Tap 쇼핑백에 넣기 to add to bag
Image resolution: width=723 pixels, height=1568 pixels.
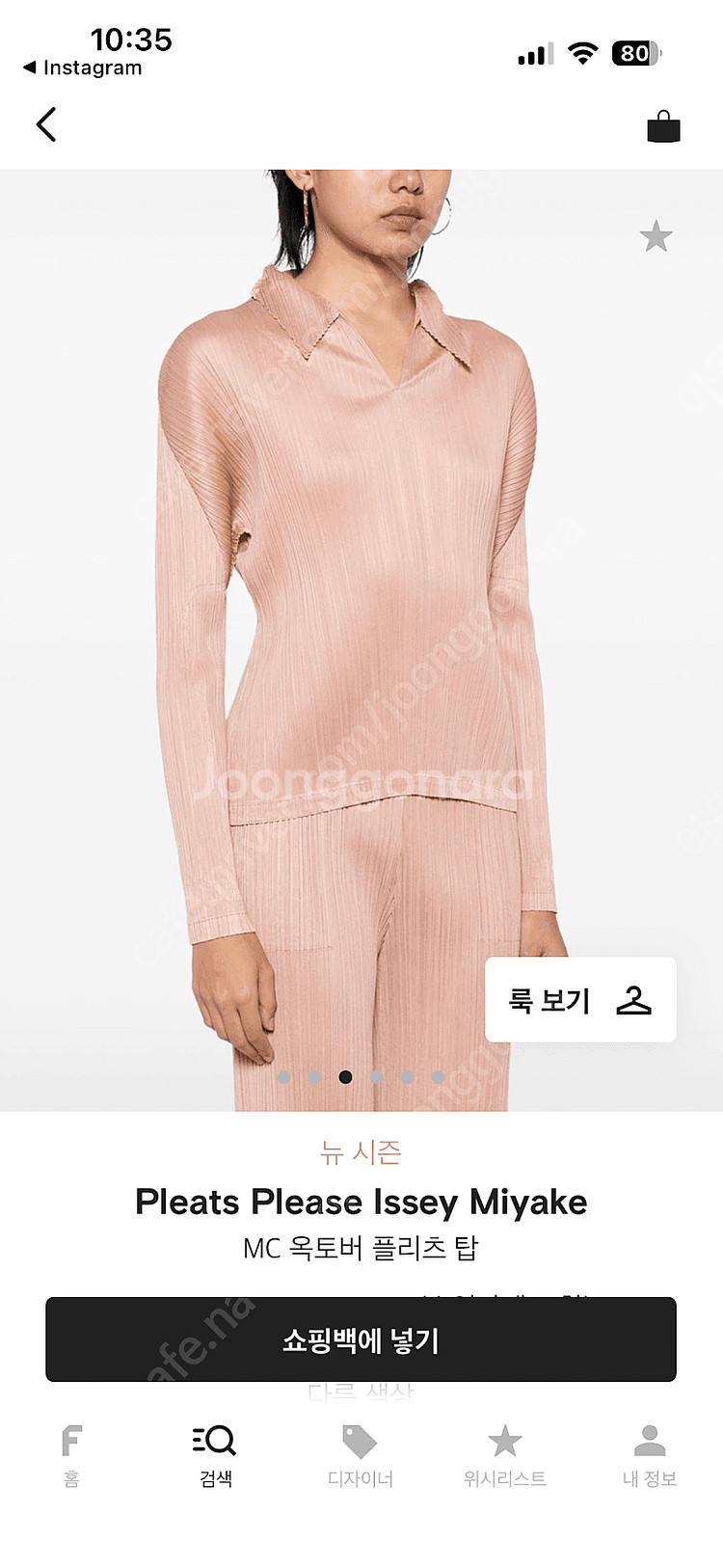(x=361, y=1339)
